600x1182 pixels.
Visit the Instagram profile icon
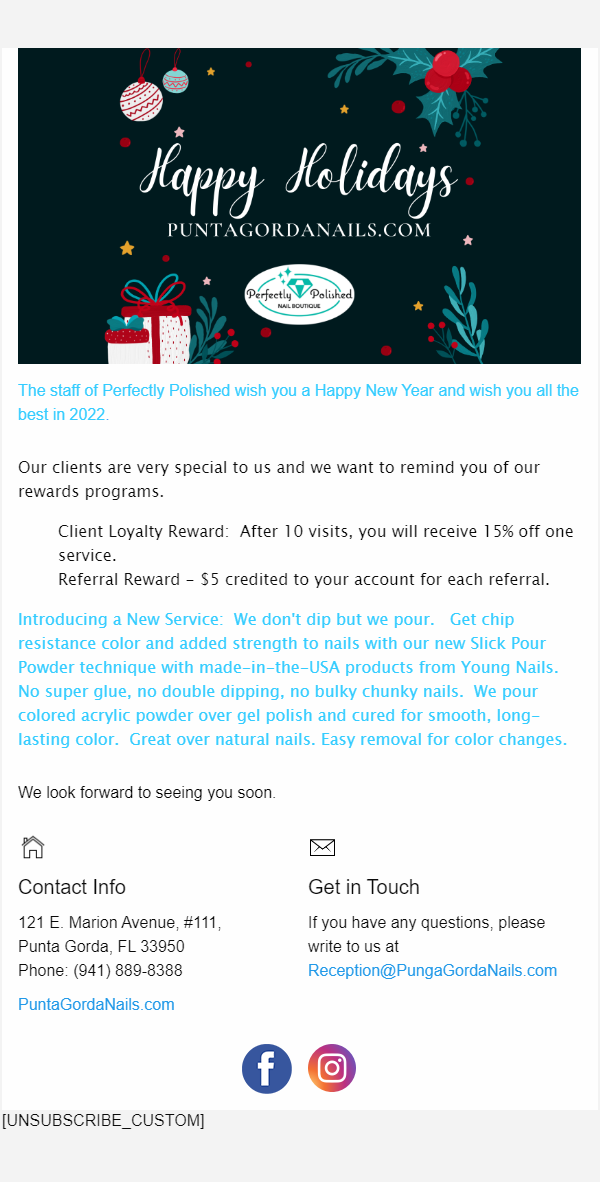pos(332,1069)
